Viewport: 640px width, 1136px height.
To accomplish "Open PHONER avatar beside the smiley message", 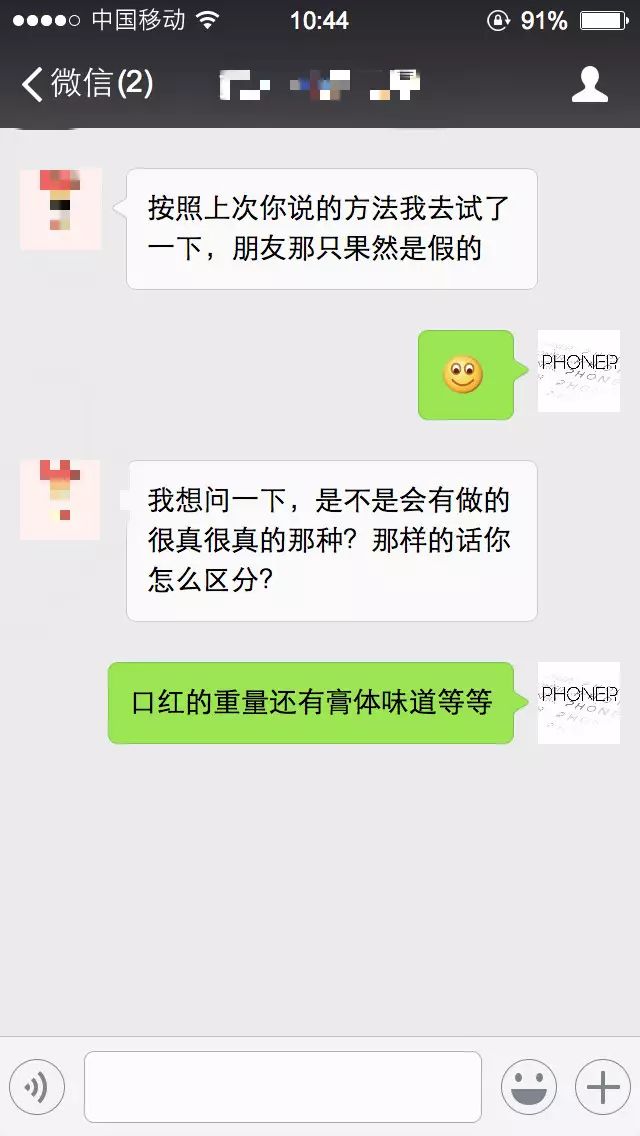I will pyautogui.click(x=578, y=371).
